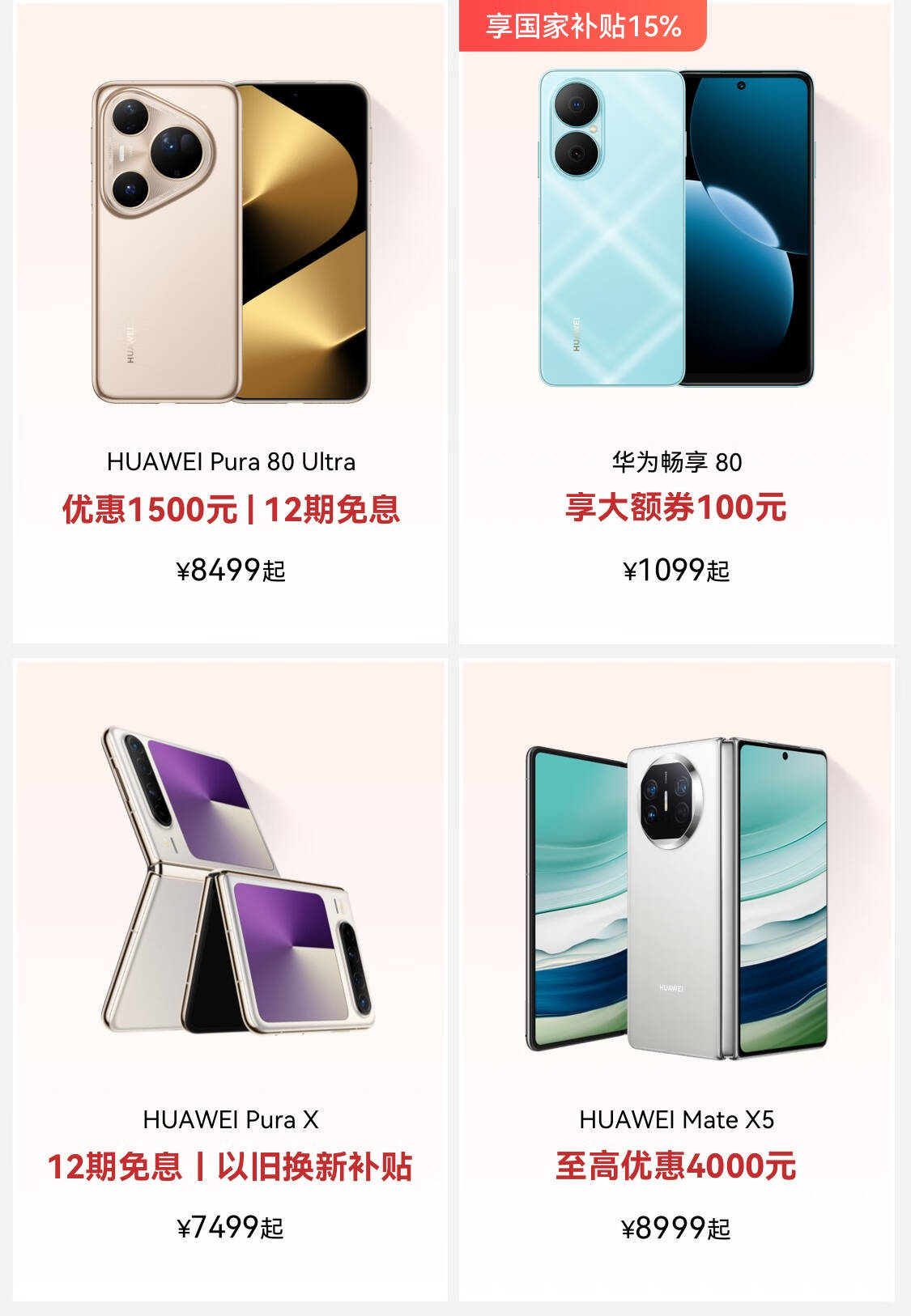Open the HUAWEI Pura 80 Ultra product card

tap(231, 324)
